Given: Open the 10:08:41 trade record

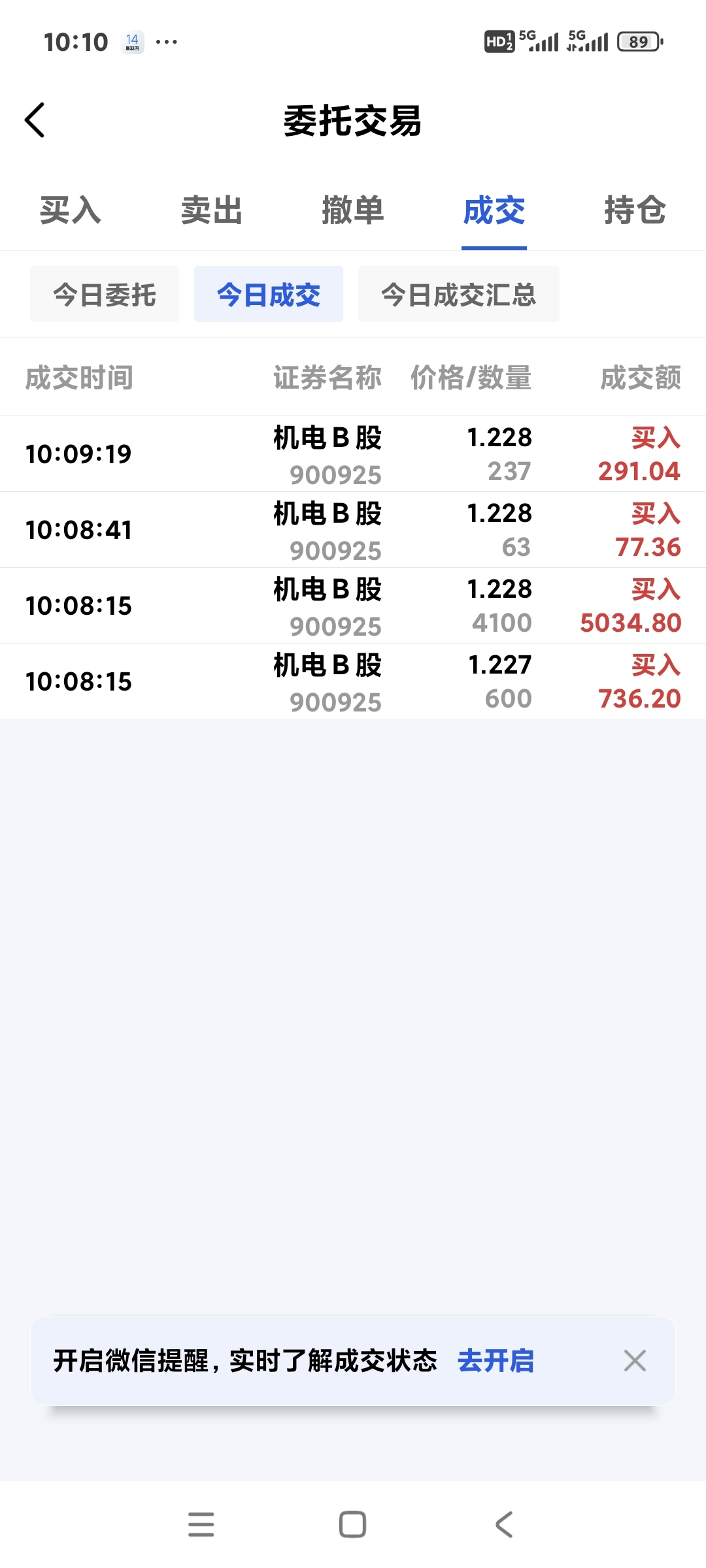Looking at the screenshot, I should point(353,530).
